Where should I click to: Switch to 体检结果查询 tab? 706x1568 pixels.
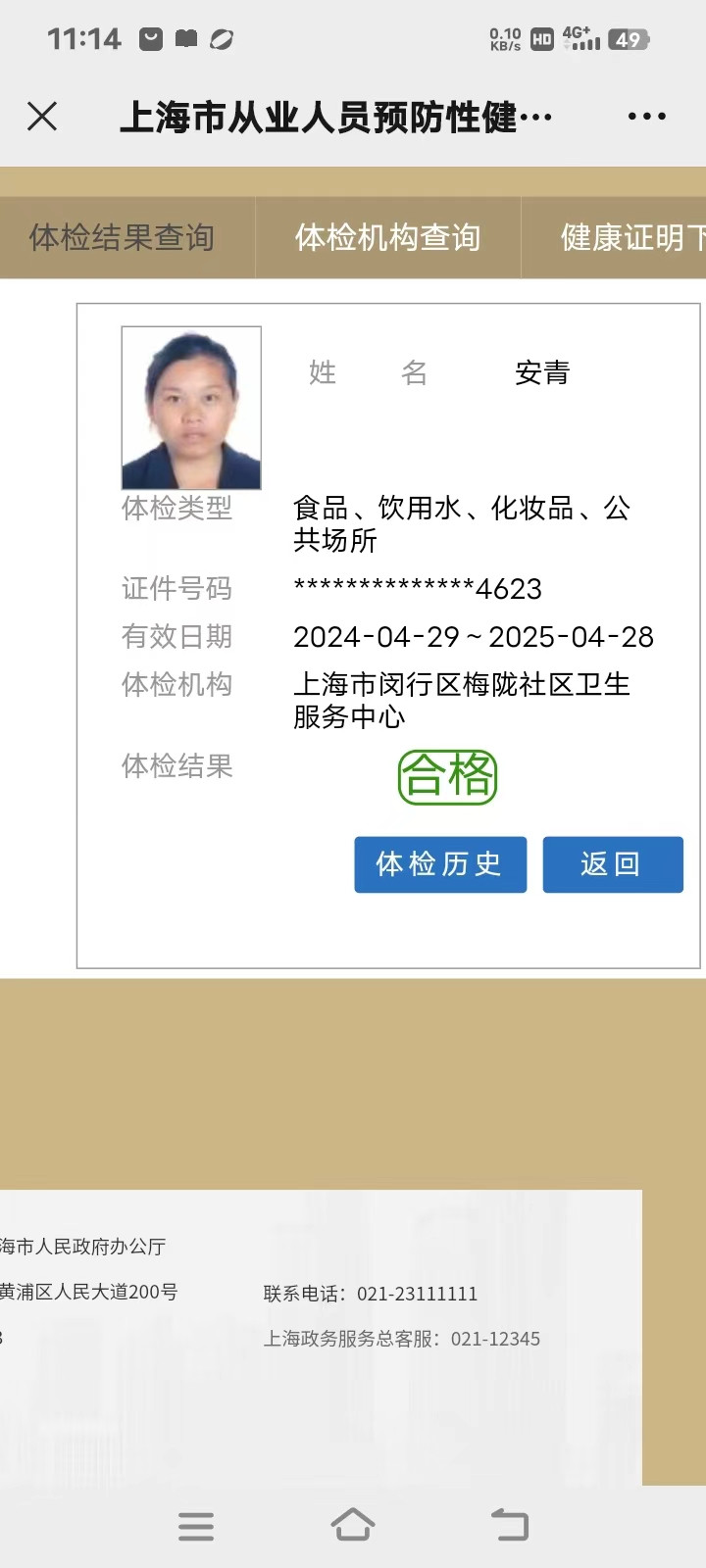point(123,237)
